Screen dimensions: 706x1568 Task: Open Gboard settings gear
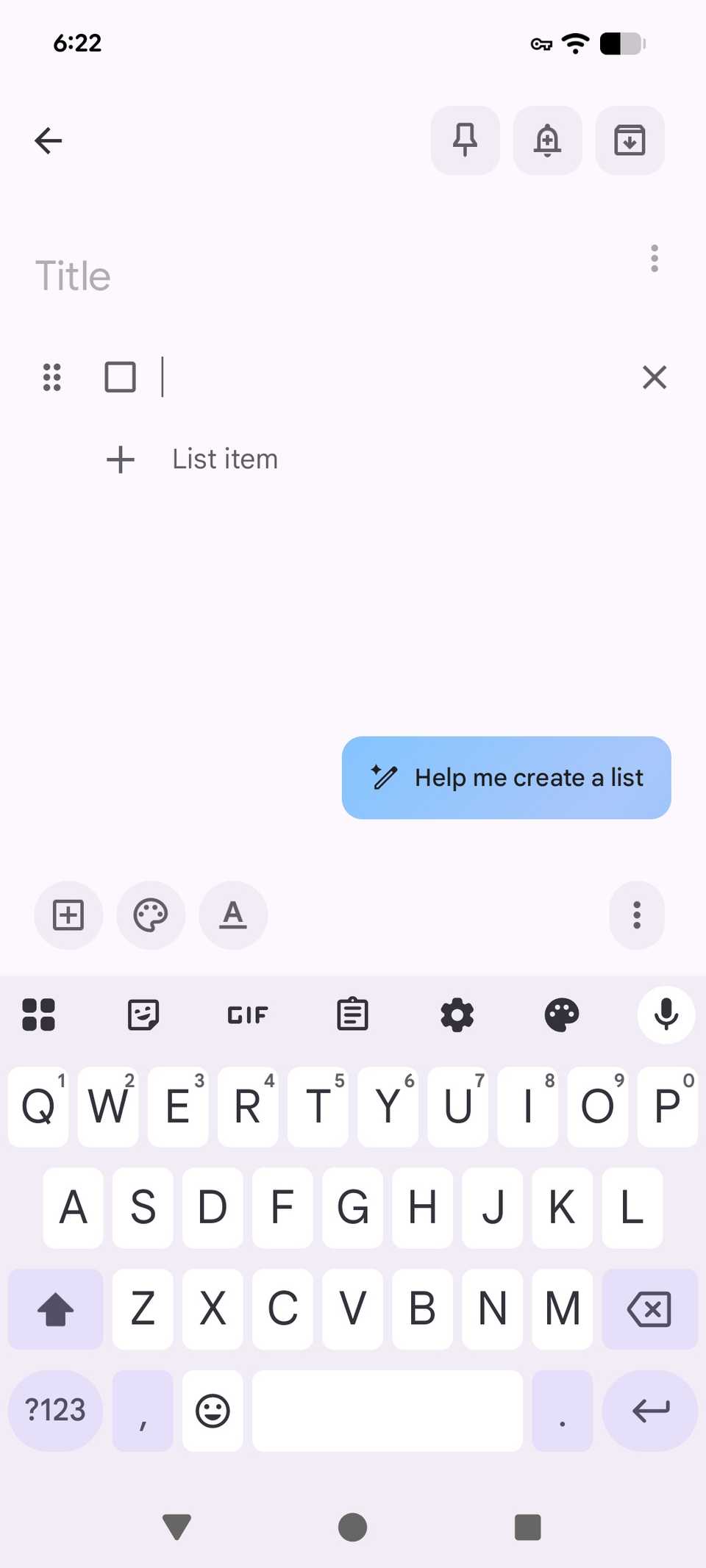coord(457,1014)
